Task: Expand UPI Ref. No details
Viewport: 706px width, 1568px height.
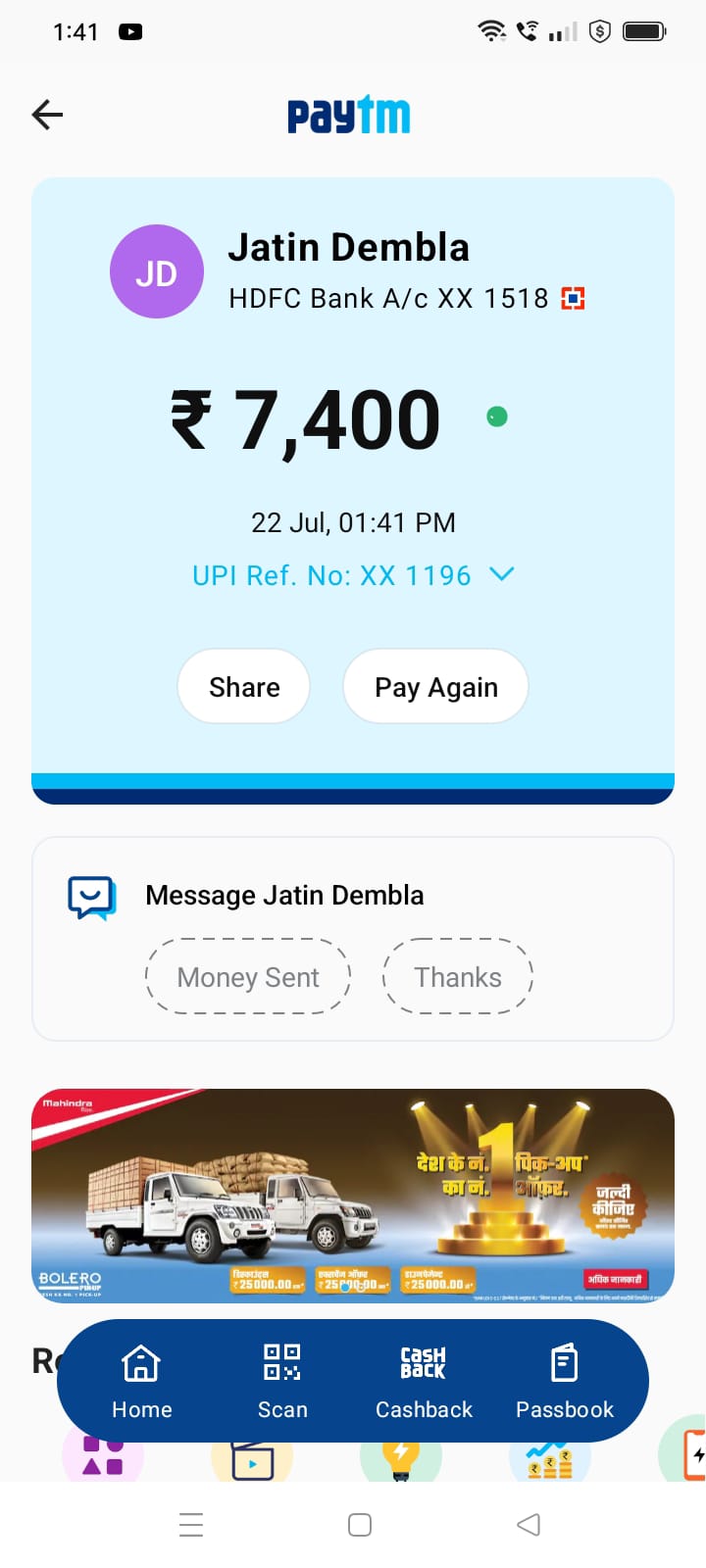Action: click(x=501, y=574)
